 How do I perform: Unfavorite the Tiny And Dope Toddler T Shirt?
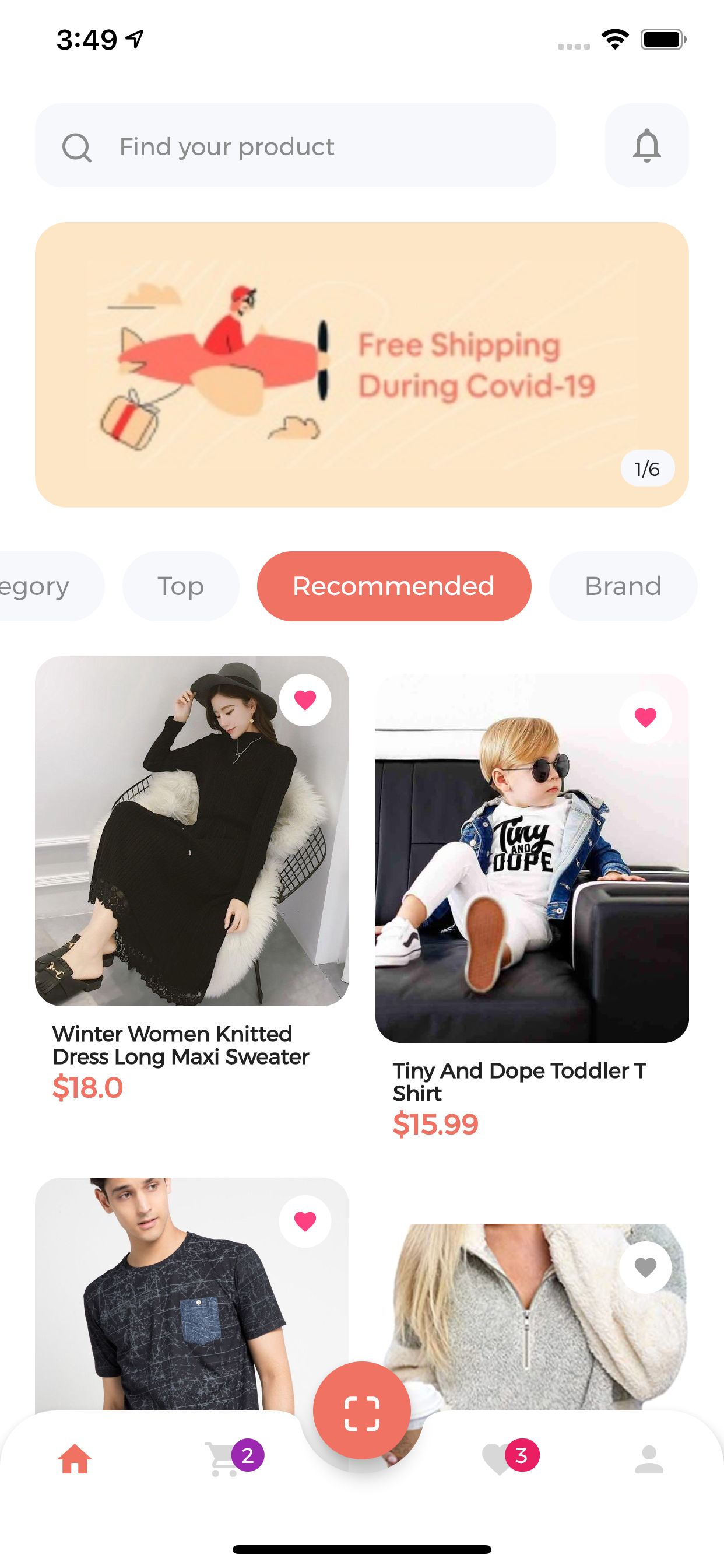[645, 717]
